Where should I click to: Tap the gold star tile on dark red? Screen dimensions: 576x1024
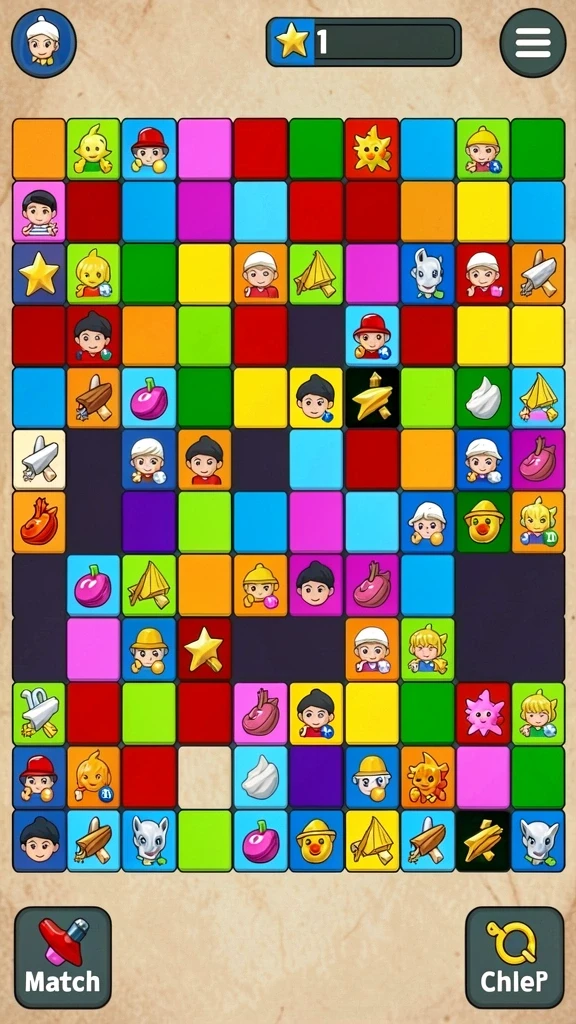(x=205, y=650)
